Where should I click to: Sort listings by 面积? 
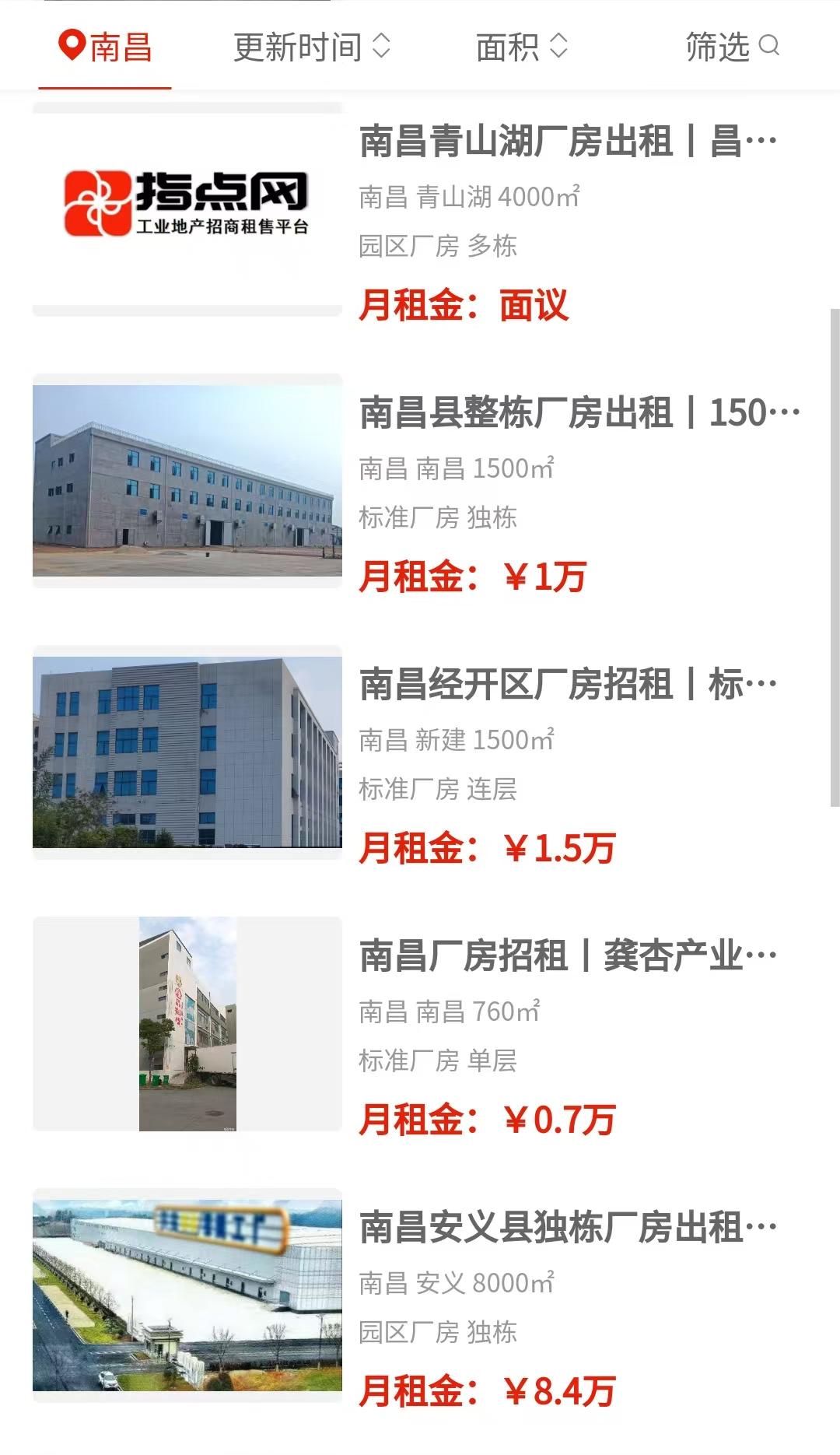click(521, 47)
